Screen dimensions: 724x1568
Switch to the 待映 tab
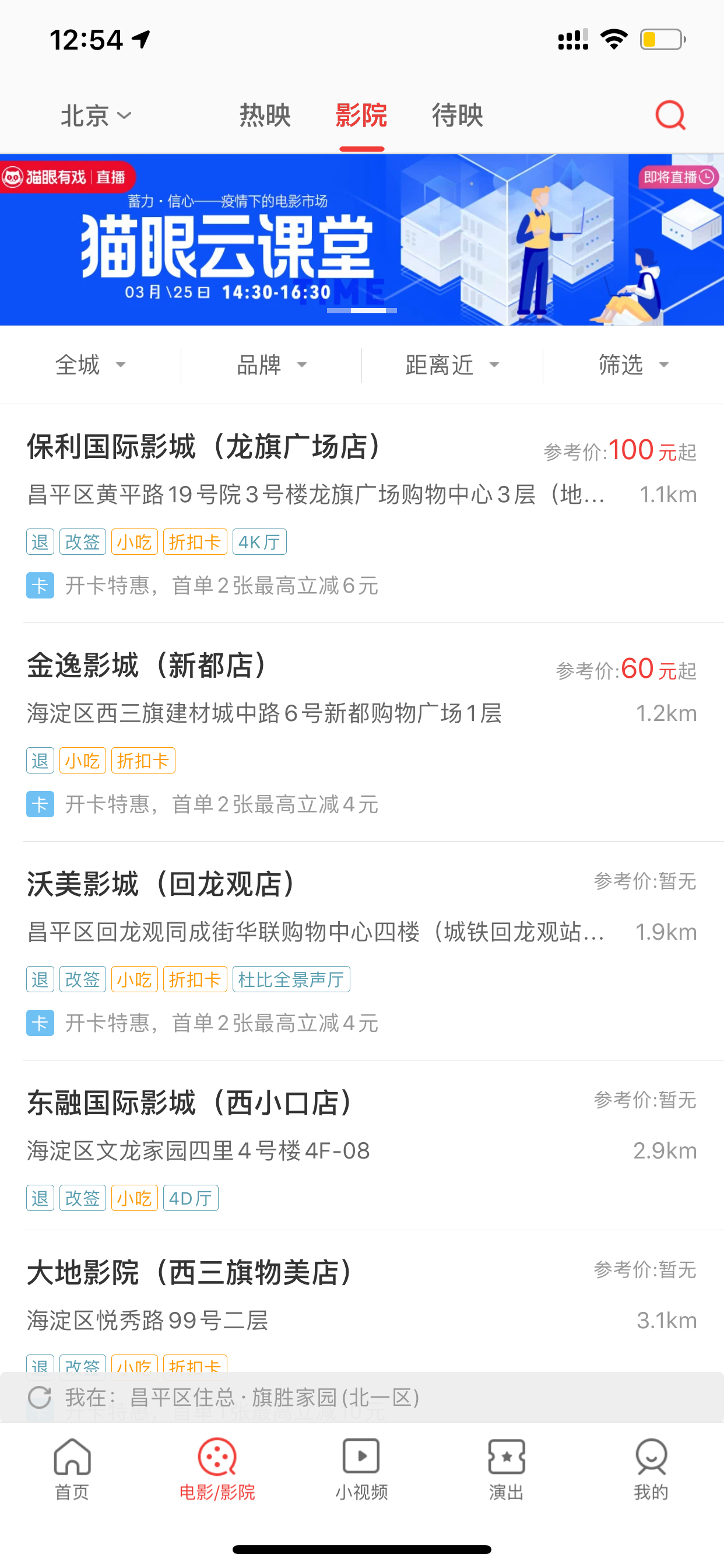coord(458,115)
